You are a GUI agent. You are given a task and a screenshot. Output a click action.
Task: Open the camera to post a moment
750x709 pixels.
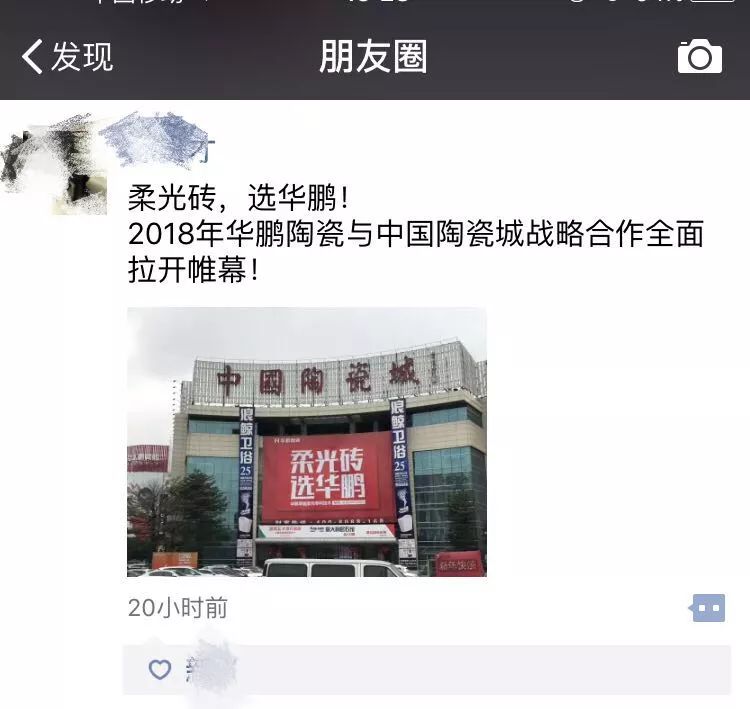(x=699, y=57)
